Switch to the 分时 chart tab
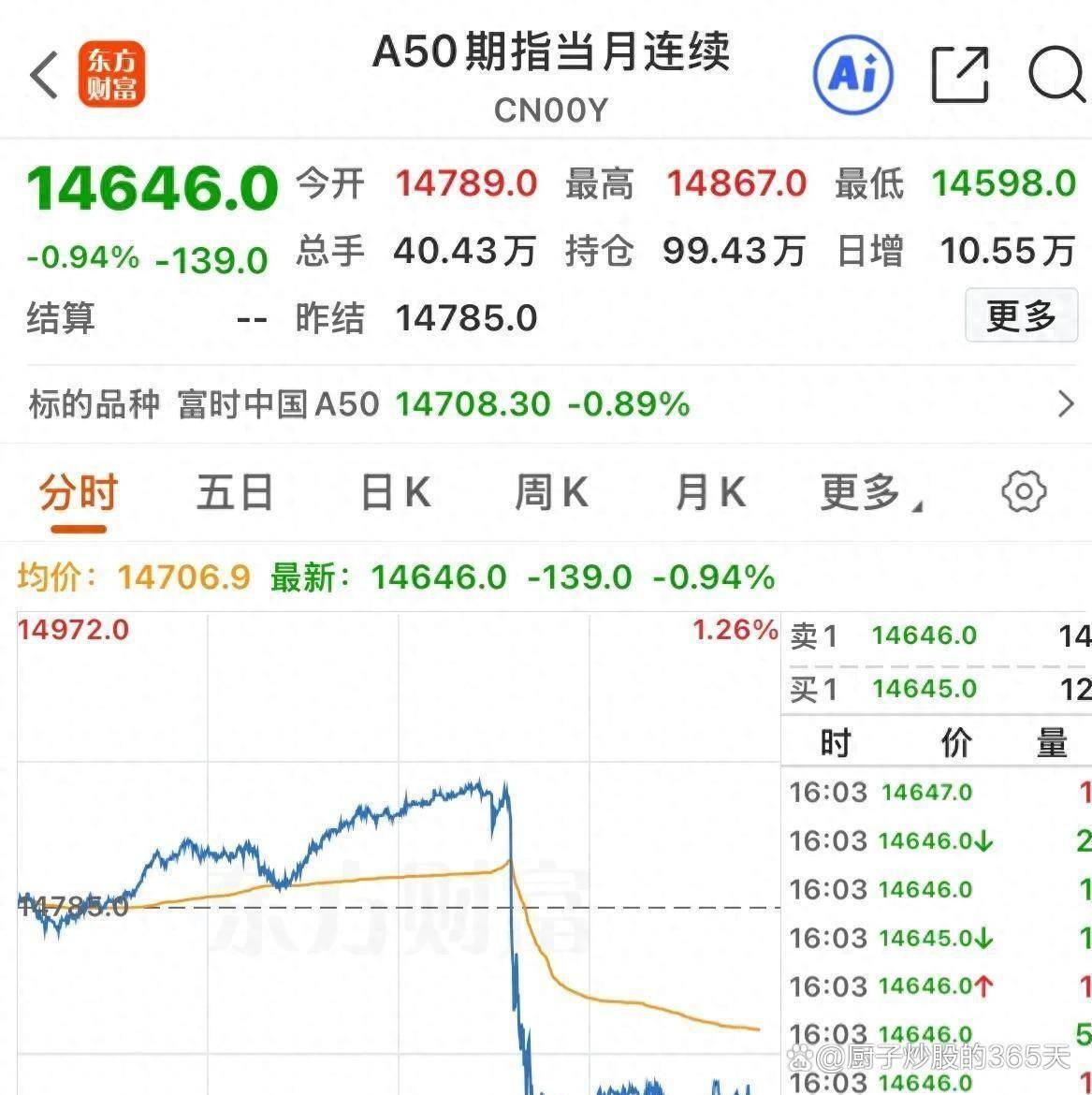This screenshot has width=1092, height=1095. (x=79, y=492)
